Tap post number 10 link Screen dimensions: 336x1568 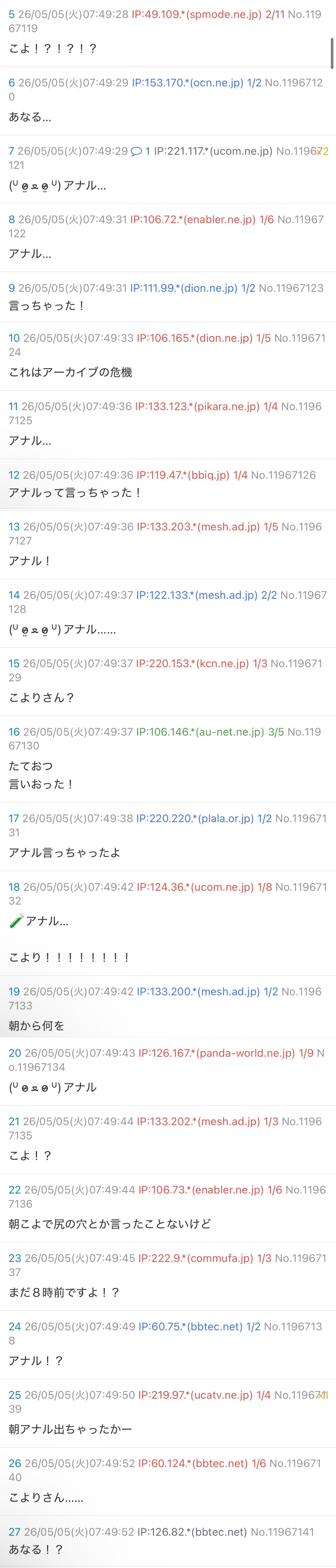tap(14, 338)
